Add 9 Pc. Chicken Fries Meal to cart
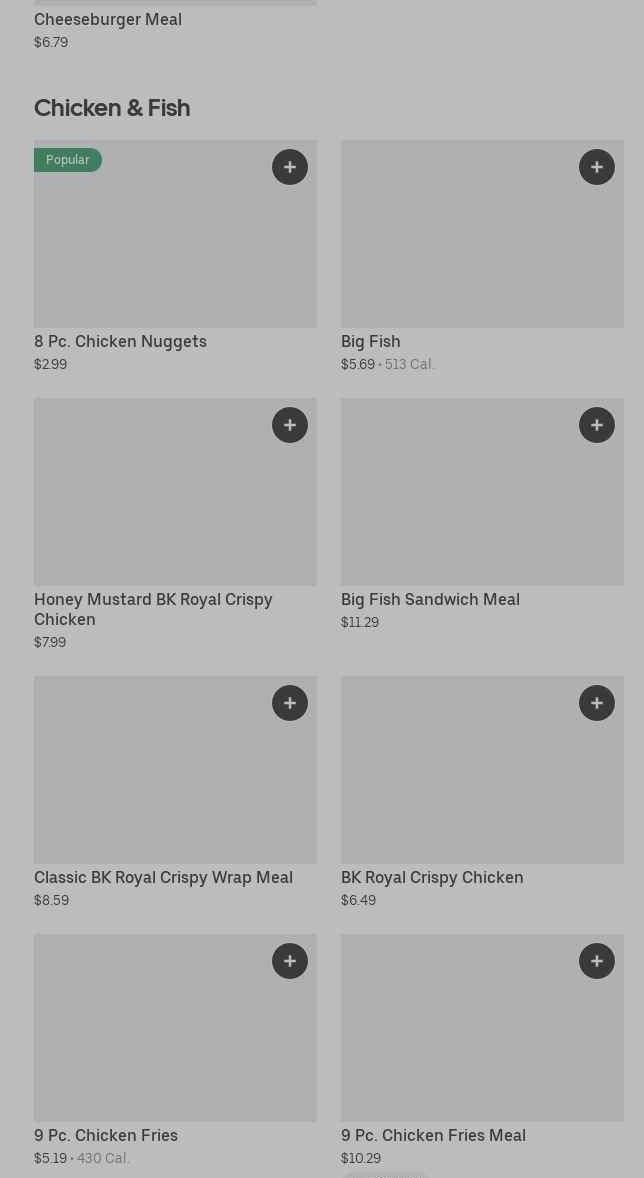This screenshot has height=1178, width=644. point(597,961)
